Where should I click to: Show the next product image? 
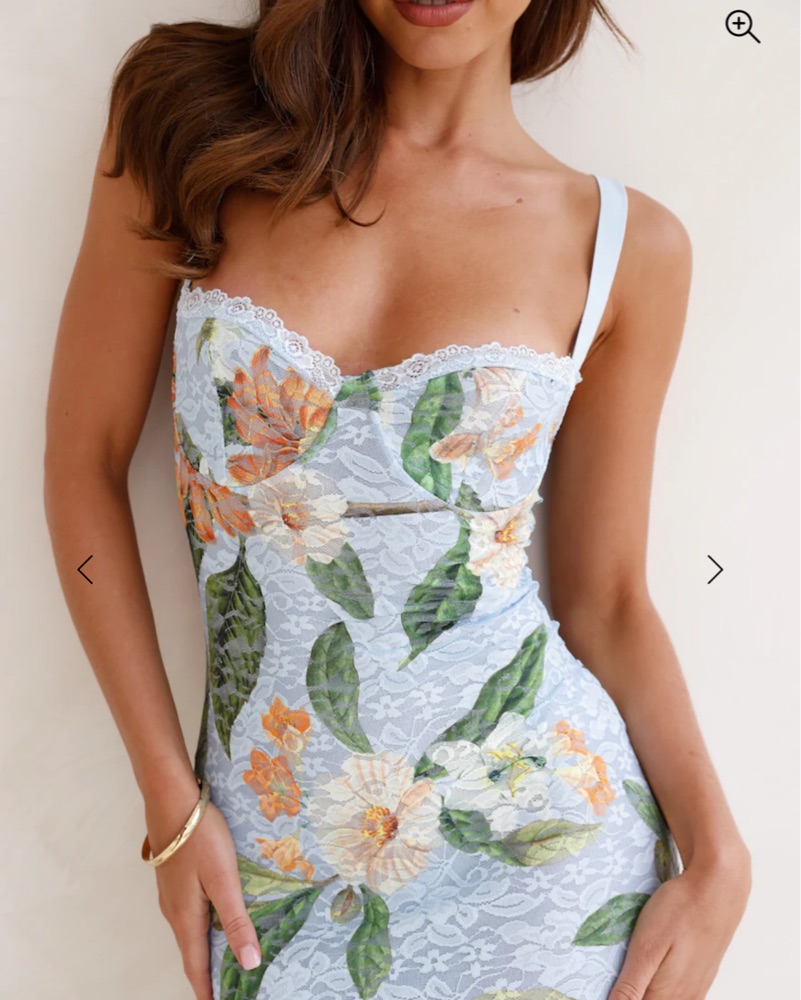click(714, 570)
